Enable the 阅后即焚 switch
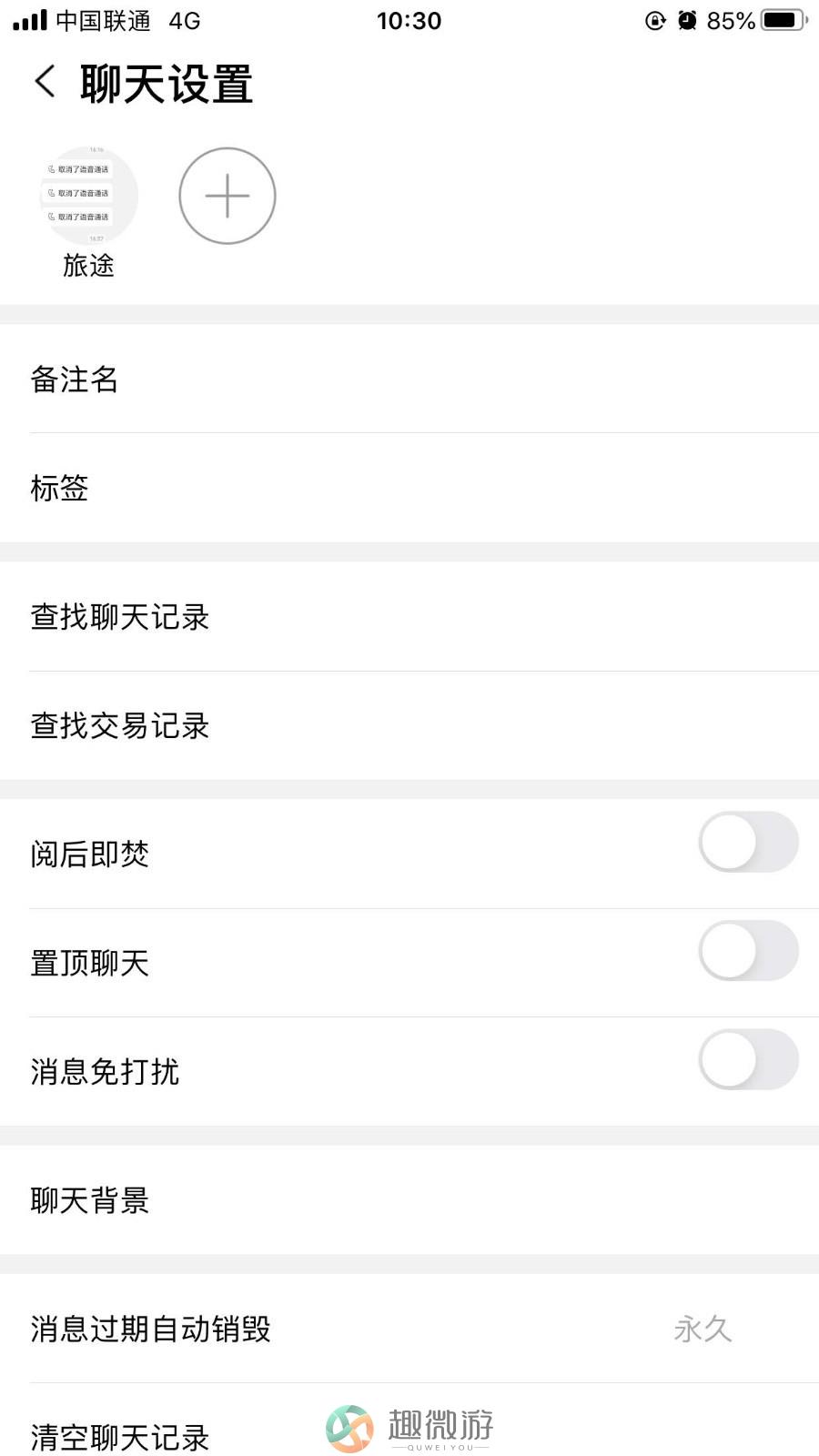Image resolution: width=819 pixels, height=1456 pixels. click(748, 842)
